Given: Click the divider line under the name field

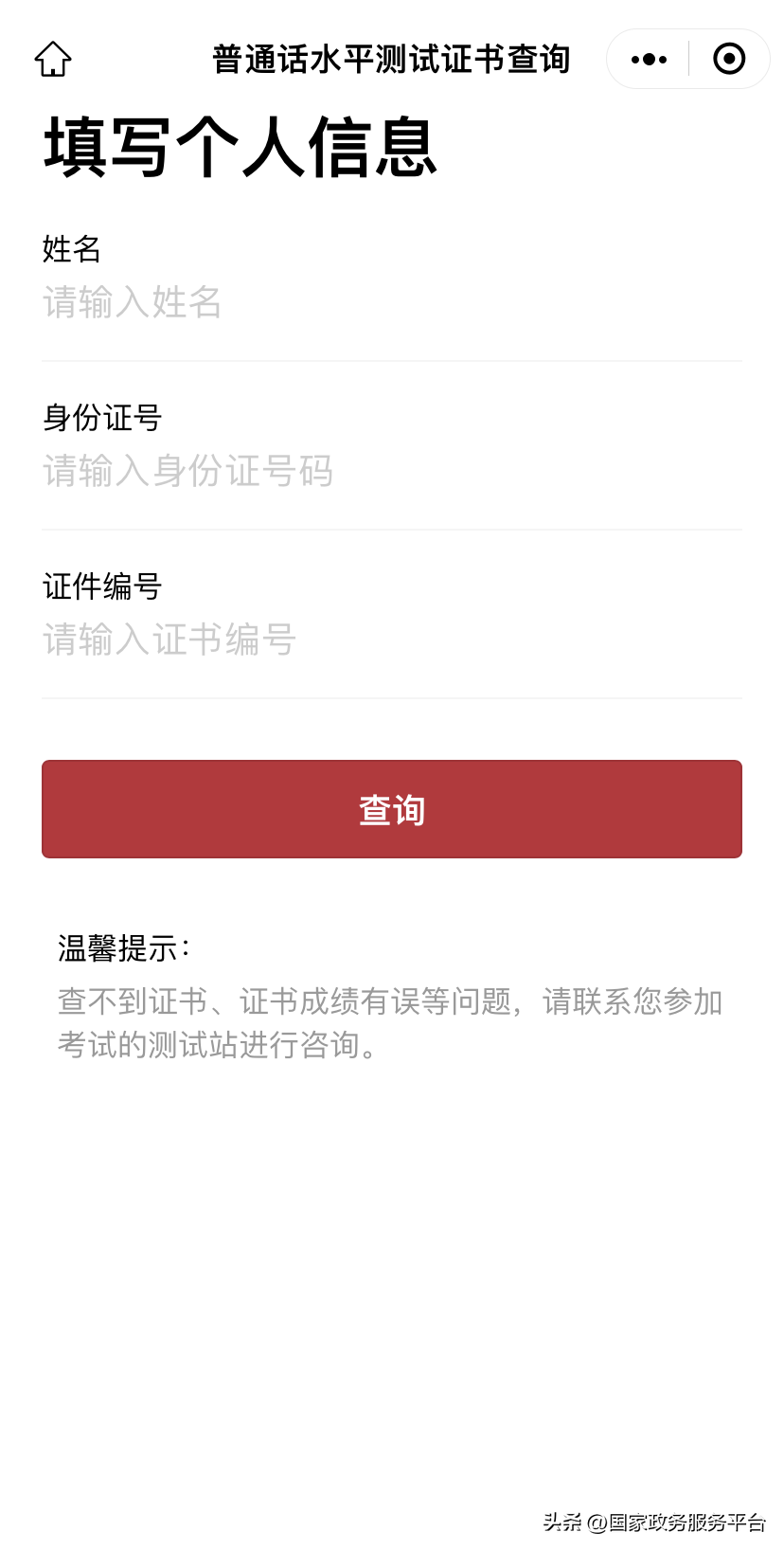Looking at the screenshot, I should [x=391, y=358].
